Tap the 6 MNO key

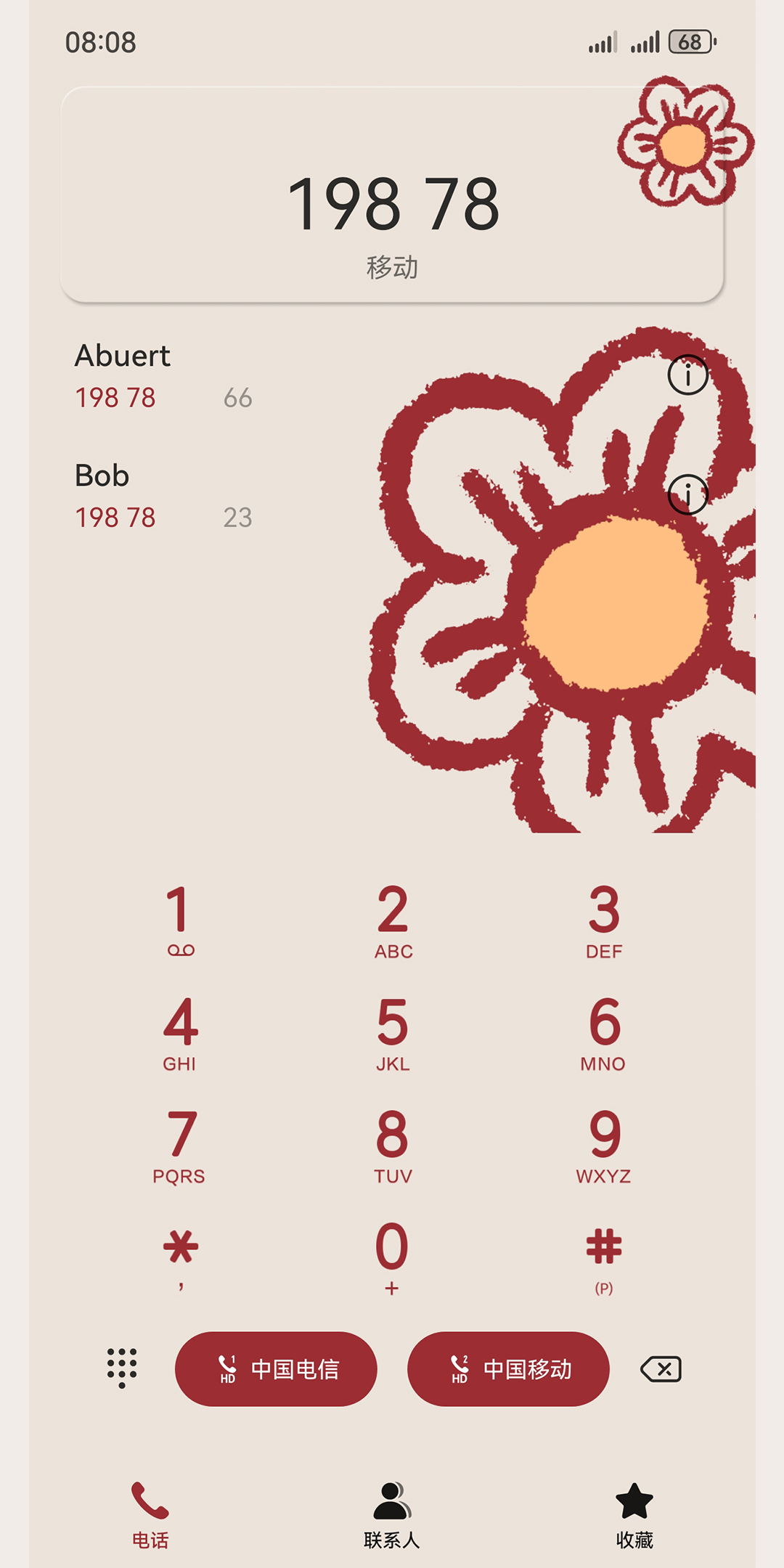604,1034
